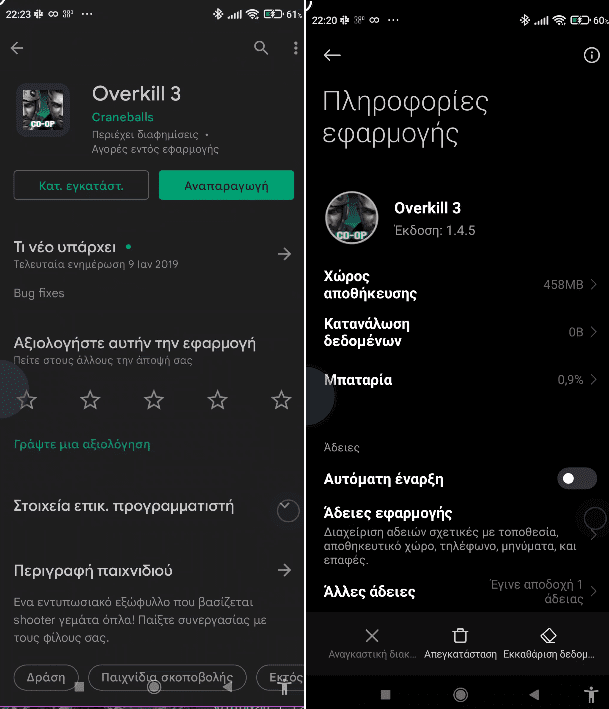Screen dimensions: 609x709
Task: Select the Δράση chip
Action: [x=47, y=677]
